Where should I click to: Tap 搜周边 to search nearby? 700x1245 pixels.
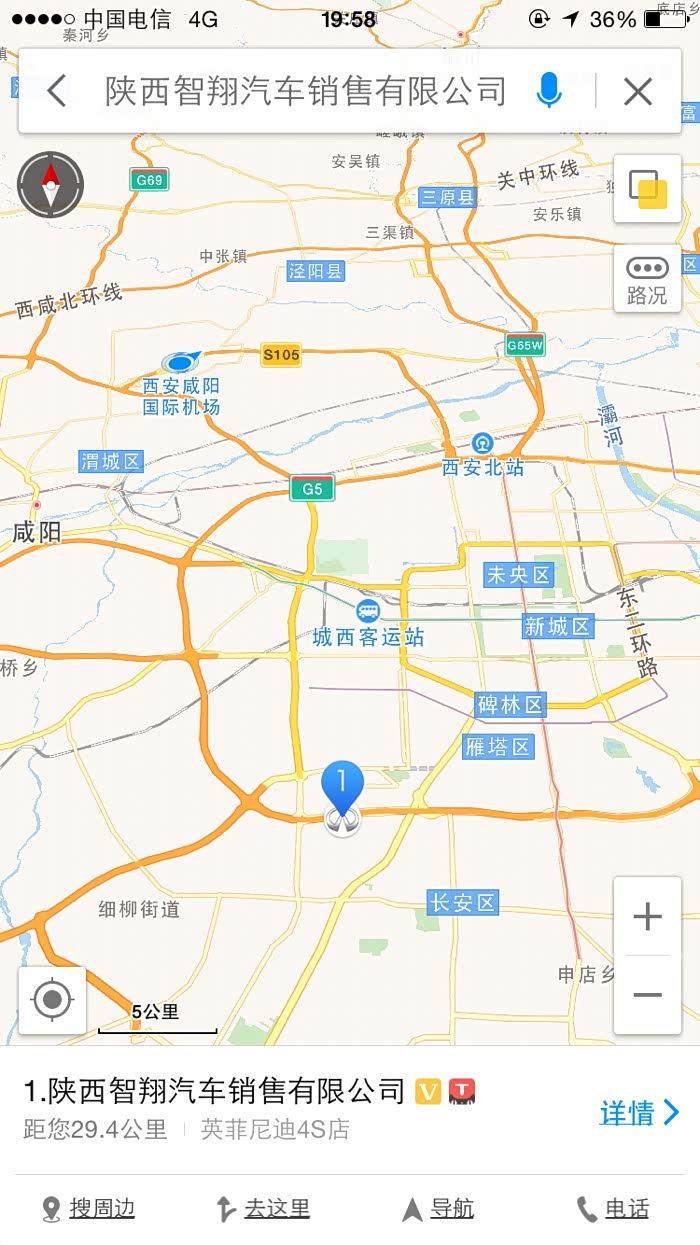click(x=88, y=1209)
